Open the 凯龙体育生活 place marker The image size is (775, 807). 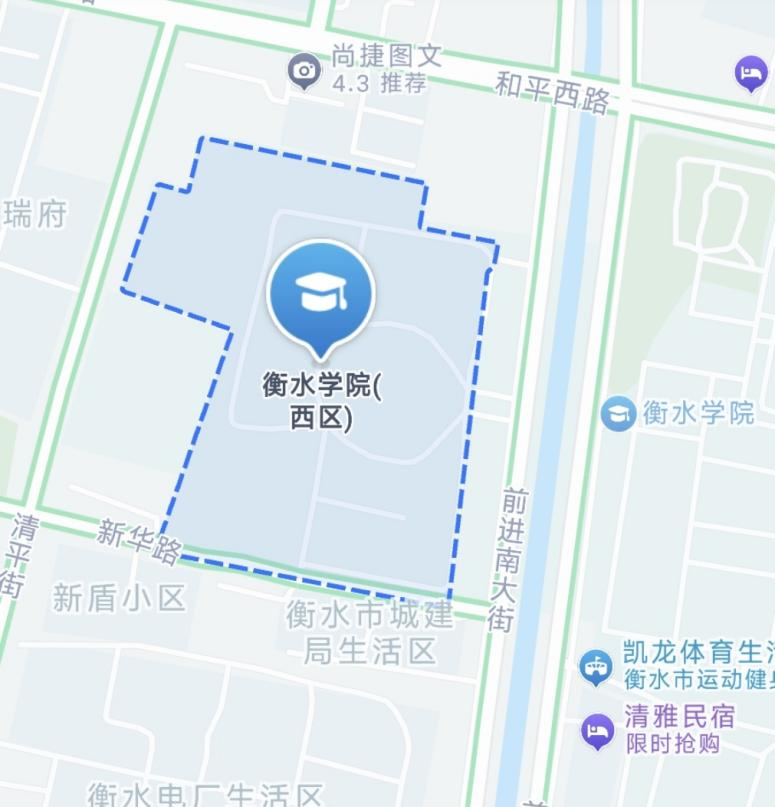point(596,667)
